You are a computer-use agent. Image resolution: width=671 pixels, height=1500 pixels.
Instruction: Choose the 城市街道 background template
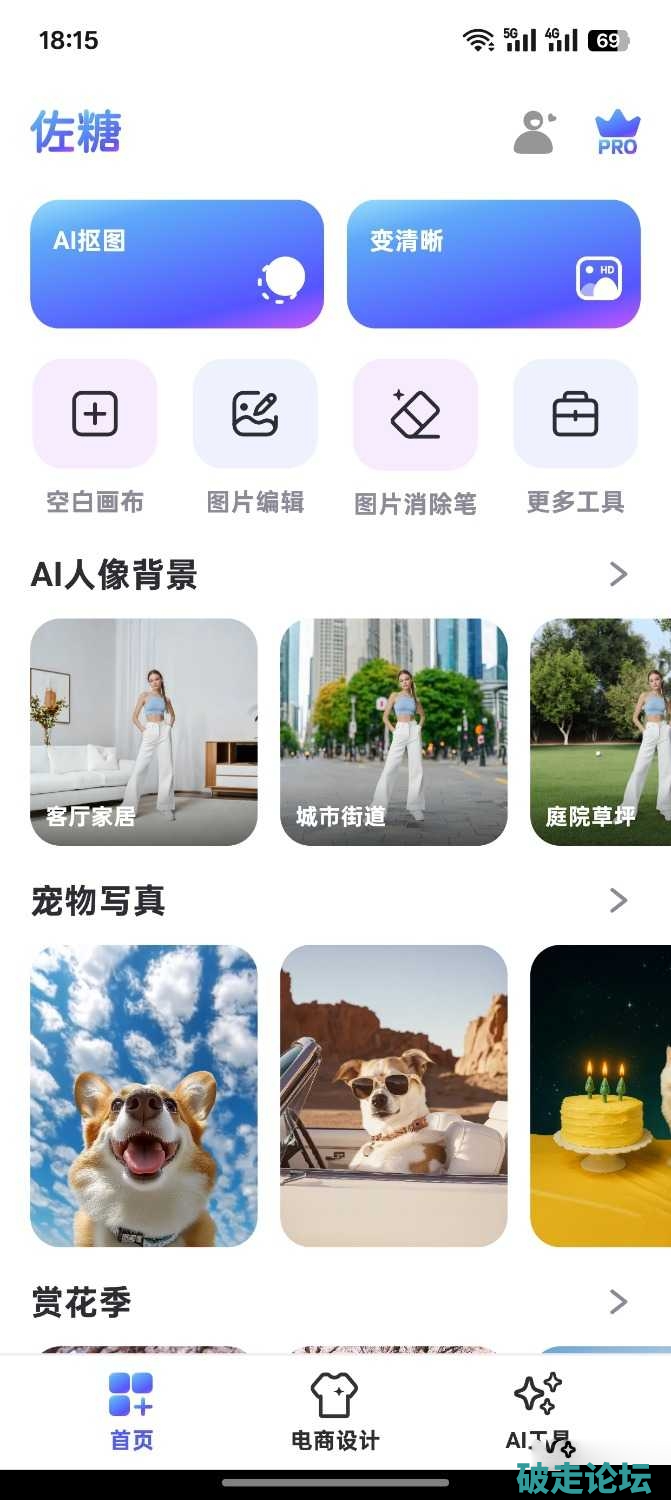click(x=394, y=732)
